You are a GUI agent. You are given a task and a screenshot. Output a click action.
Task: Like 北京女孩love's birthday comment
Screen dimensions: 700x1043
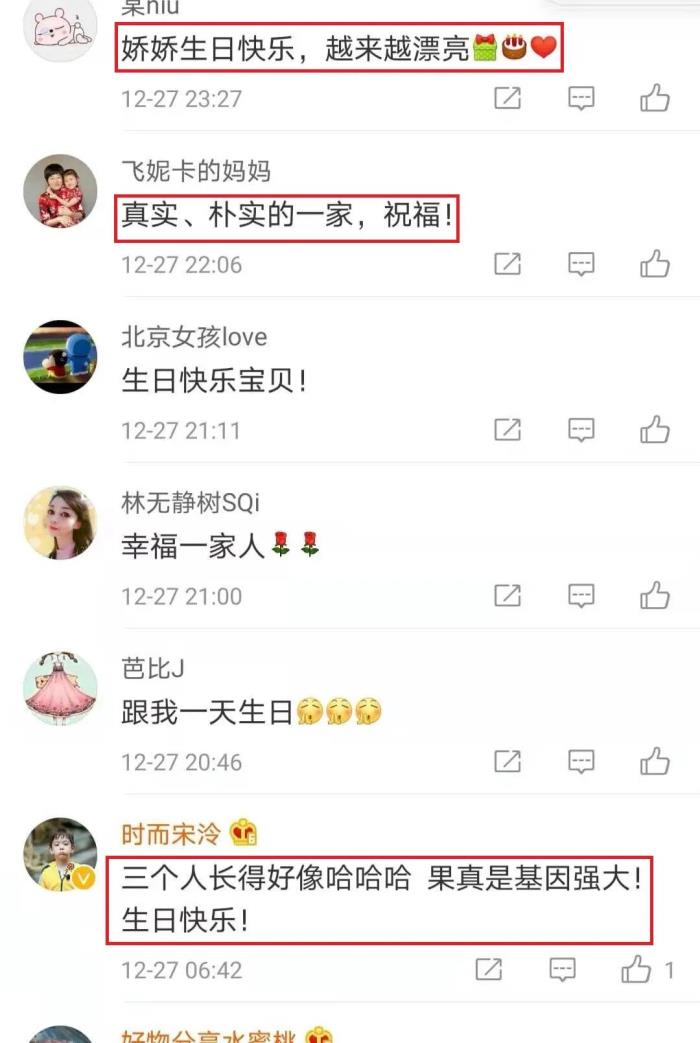(655, 430)
